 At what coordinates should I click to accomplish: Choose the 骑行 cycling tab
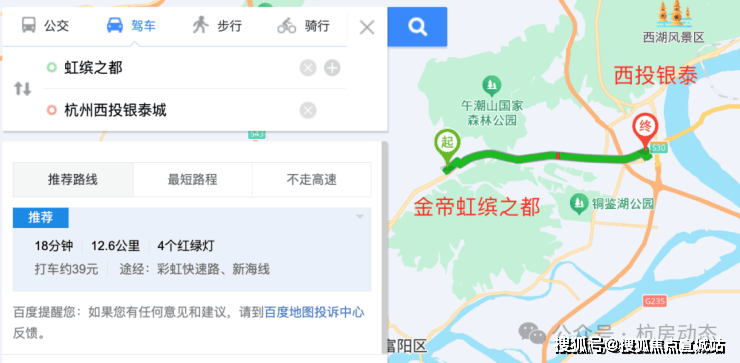(x=303, y=25)
